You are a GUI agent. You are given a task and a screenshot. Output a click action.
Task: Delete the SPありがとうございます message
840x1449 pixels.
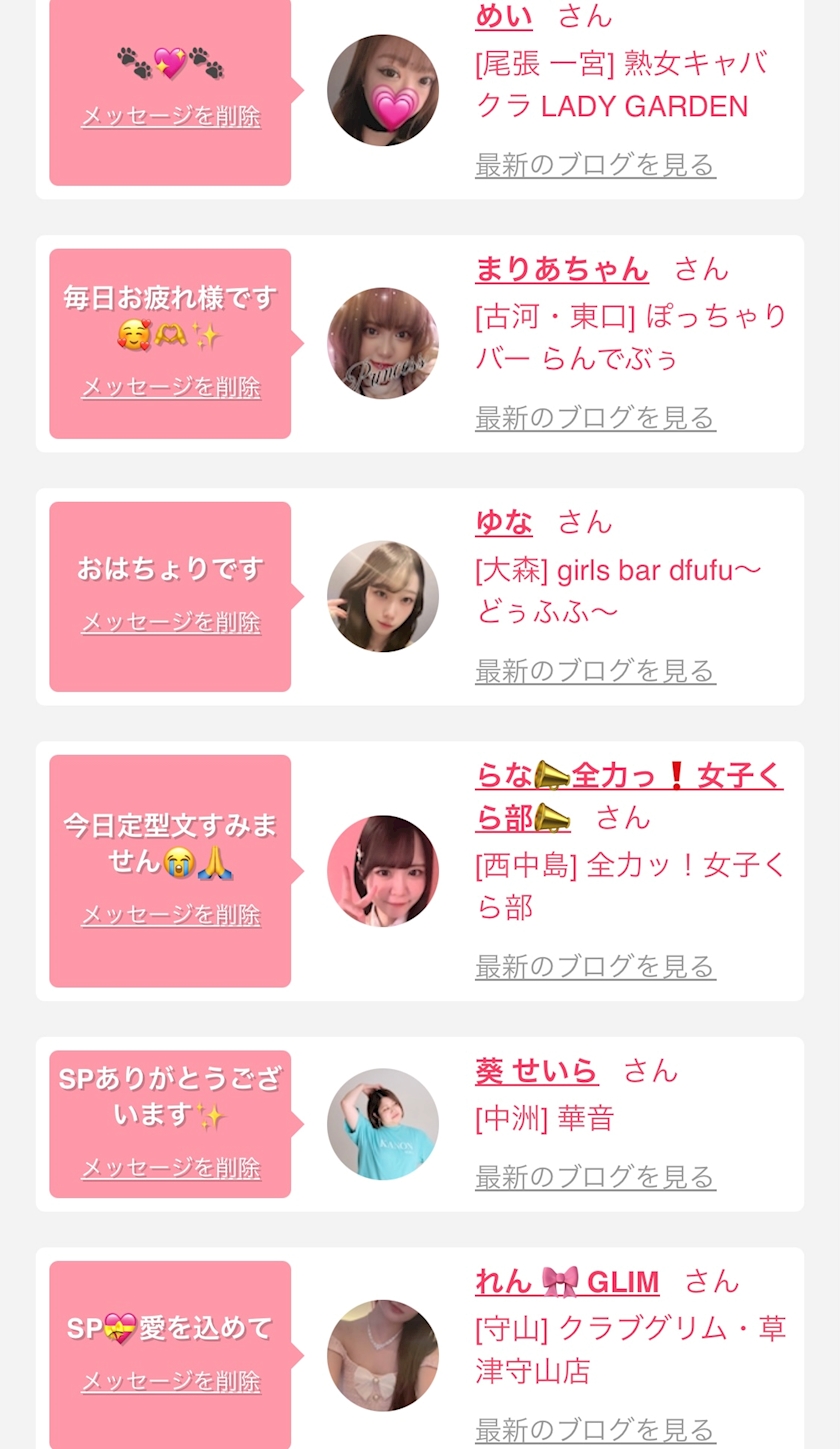(170, 1169)
